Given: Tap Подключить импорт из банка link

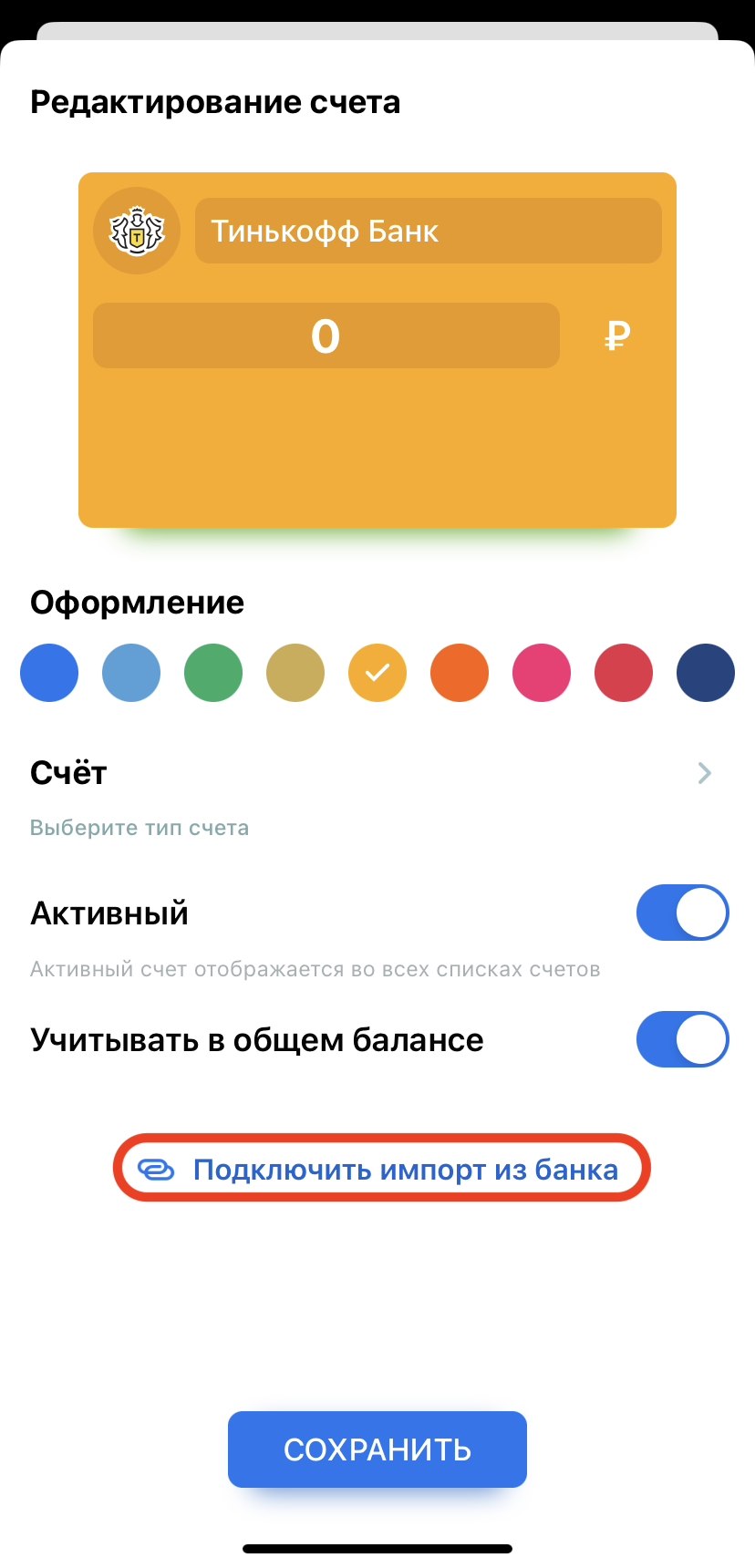Looking at the screenshot, I should coord(381,1169).
